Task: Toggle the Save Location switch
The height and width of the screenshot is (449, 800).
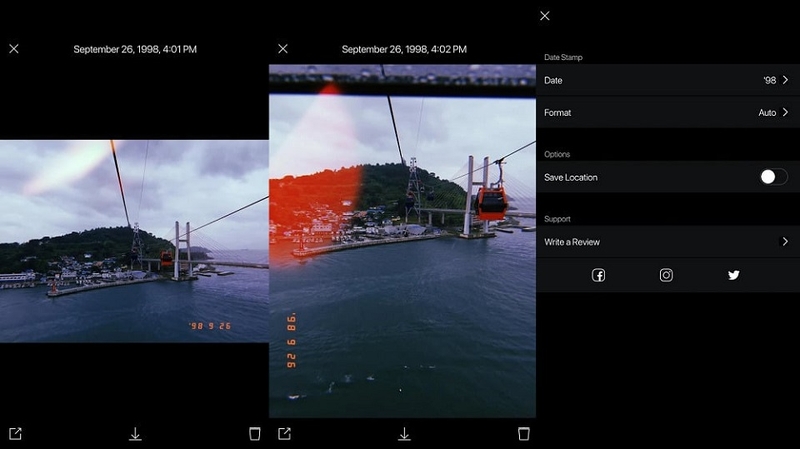Action: pyautogui.click(x=773, y=177)
